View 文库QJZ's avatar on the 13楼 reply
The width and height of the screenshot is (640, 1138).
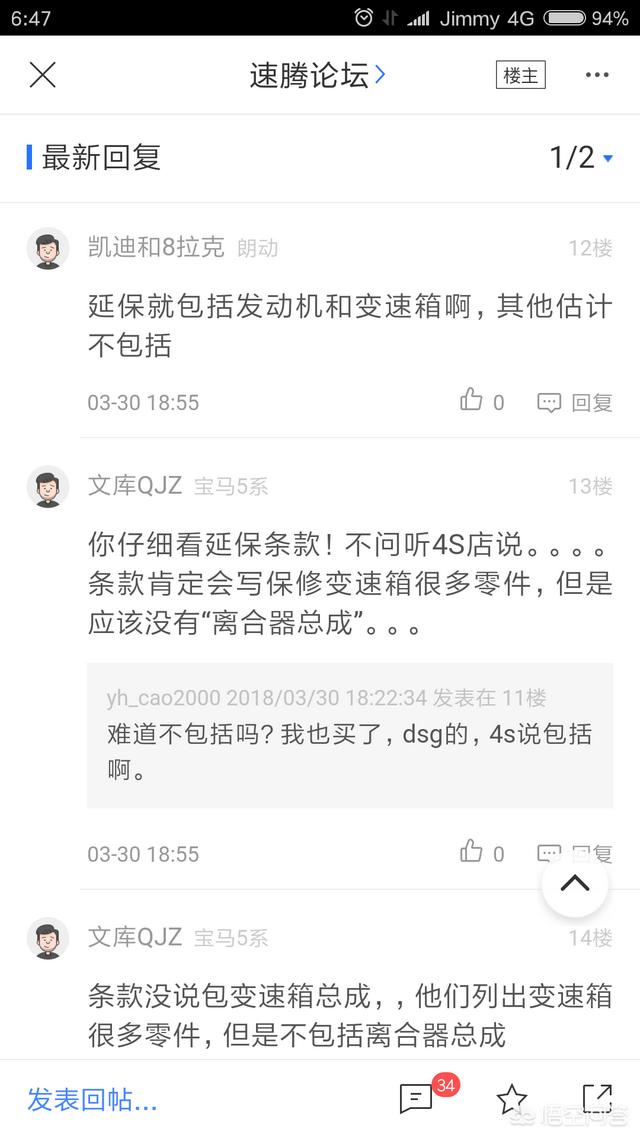point(48,486)
